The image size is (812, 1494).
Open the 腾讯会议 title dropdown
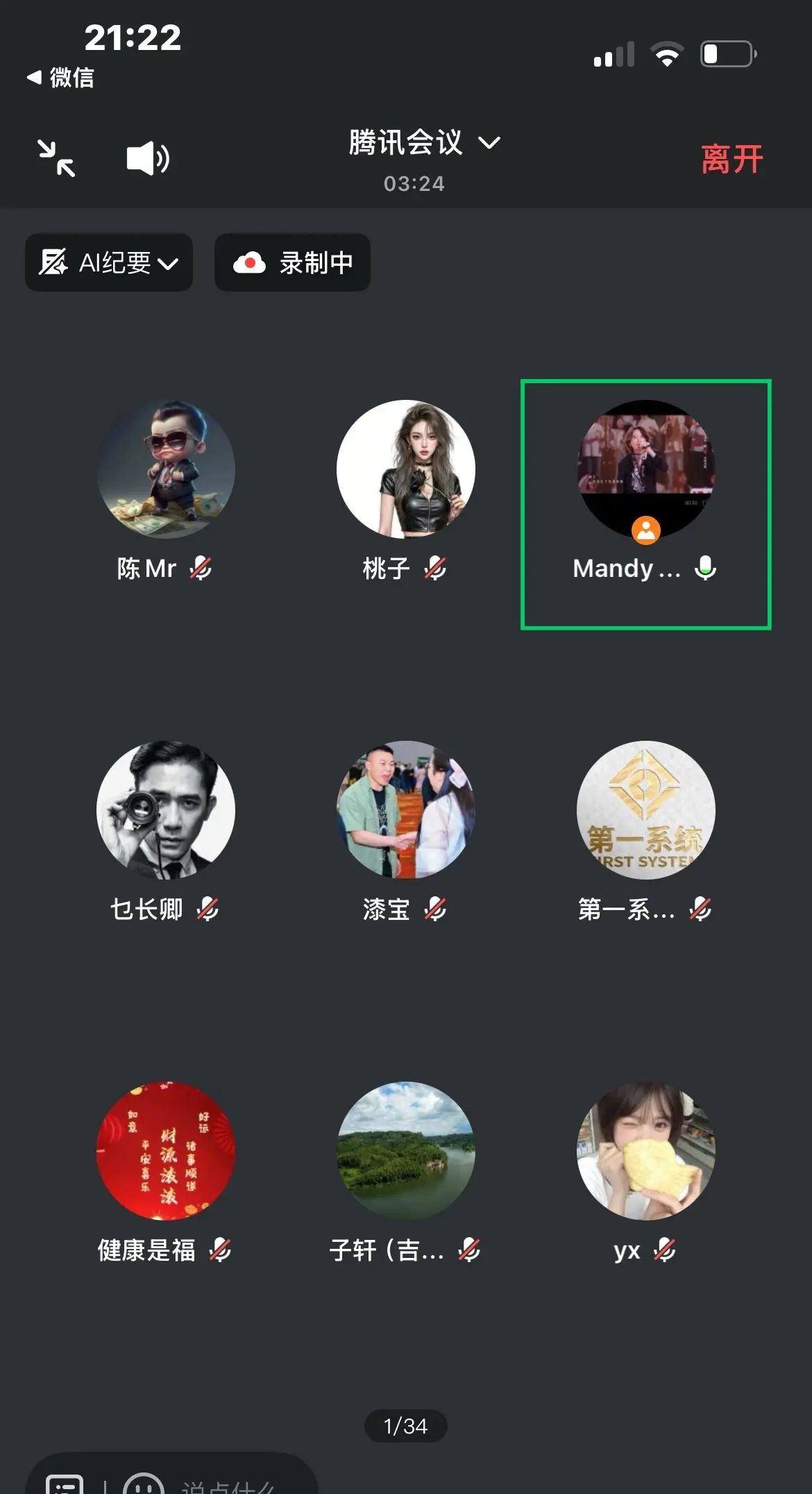489,144
